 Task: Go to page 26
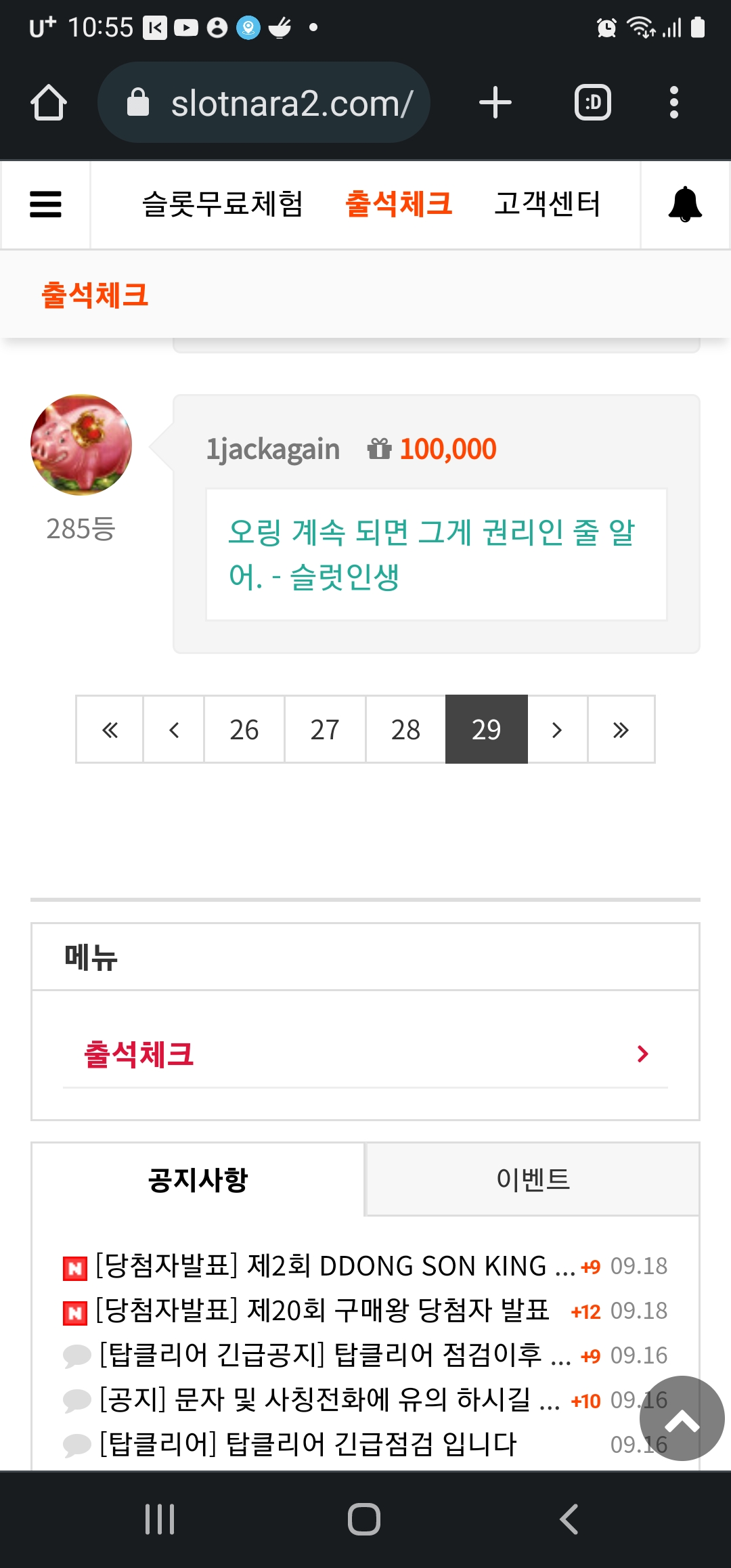(244, 729)
